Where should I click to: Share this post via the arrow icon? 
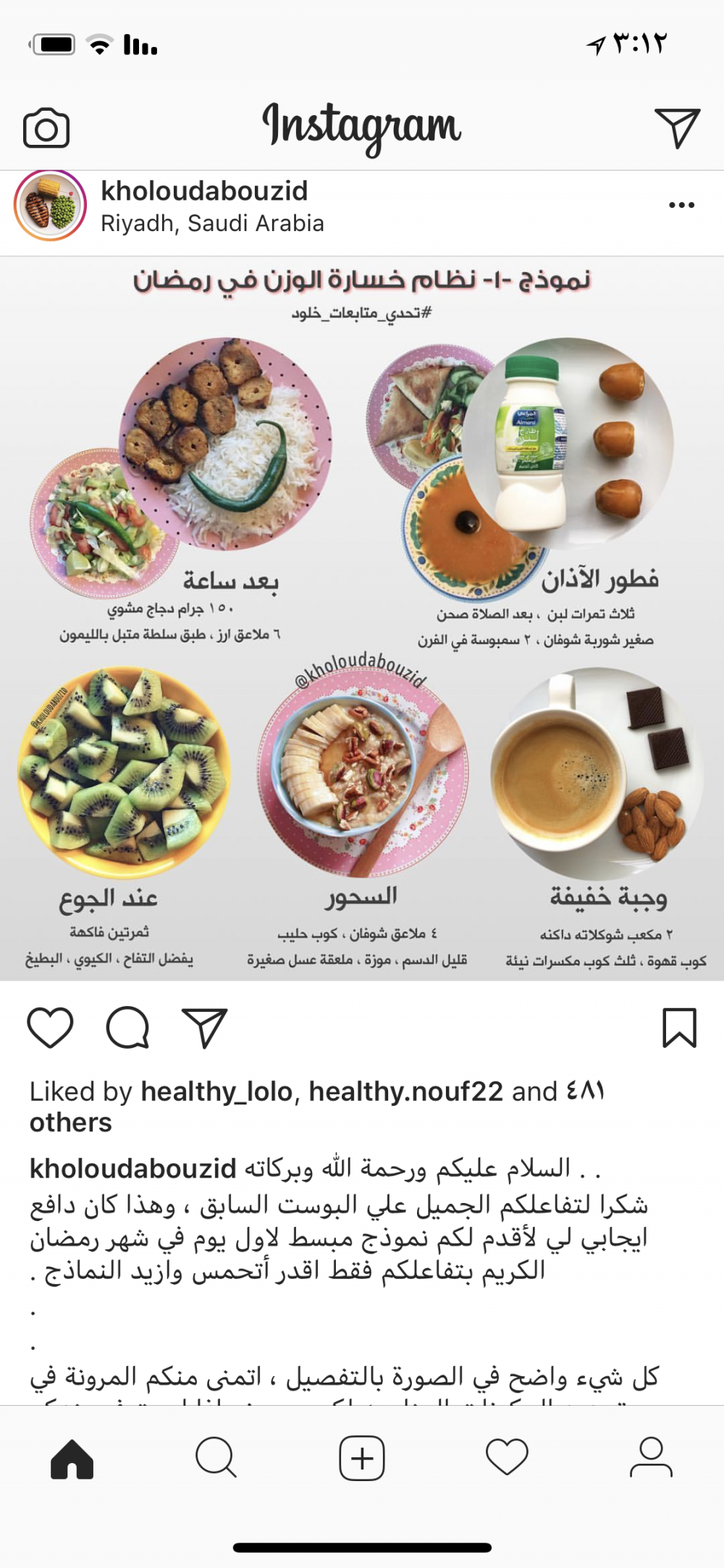tap(205, 1027)
